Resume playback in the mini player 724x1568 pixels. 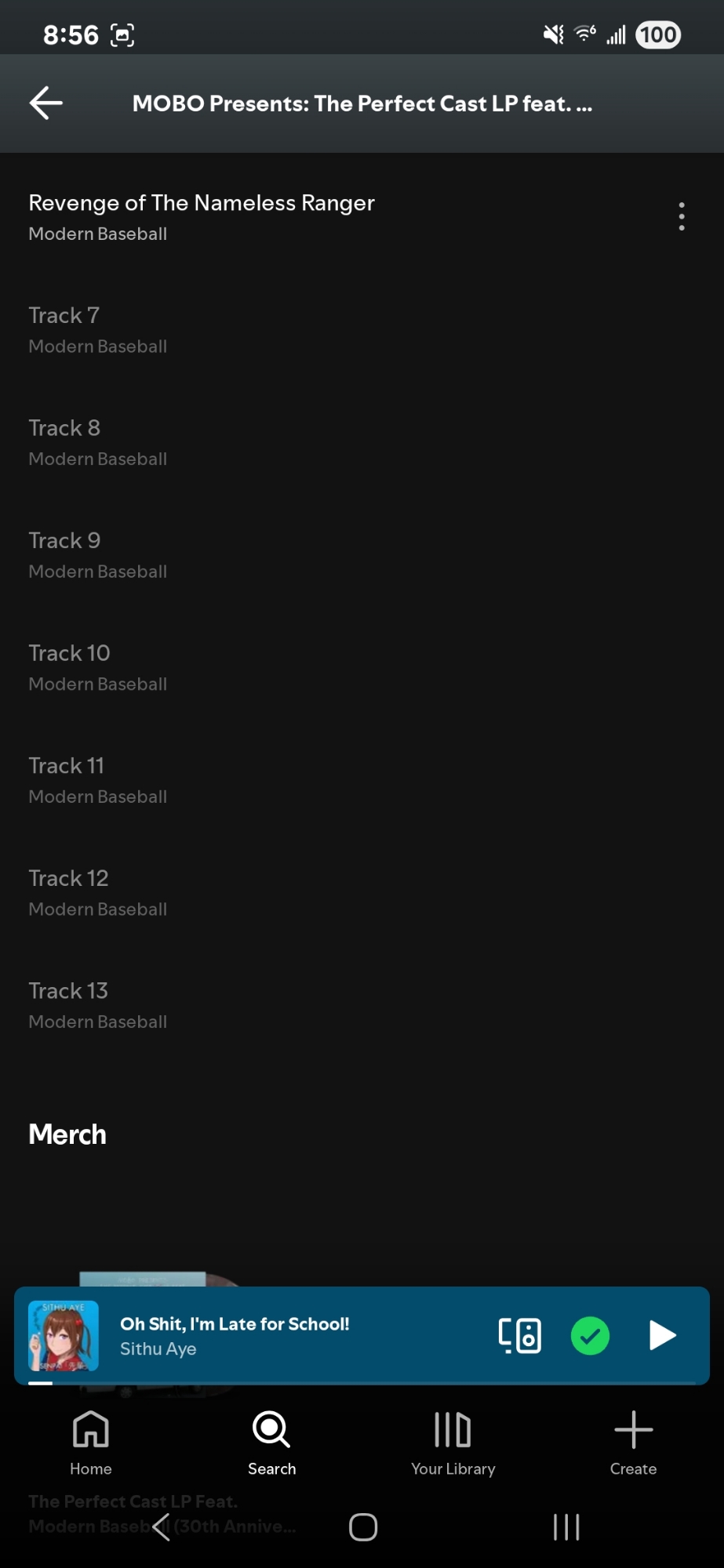(x=662, y=1335)
